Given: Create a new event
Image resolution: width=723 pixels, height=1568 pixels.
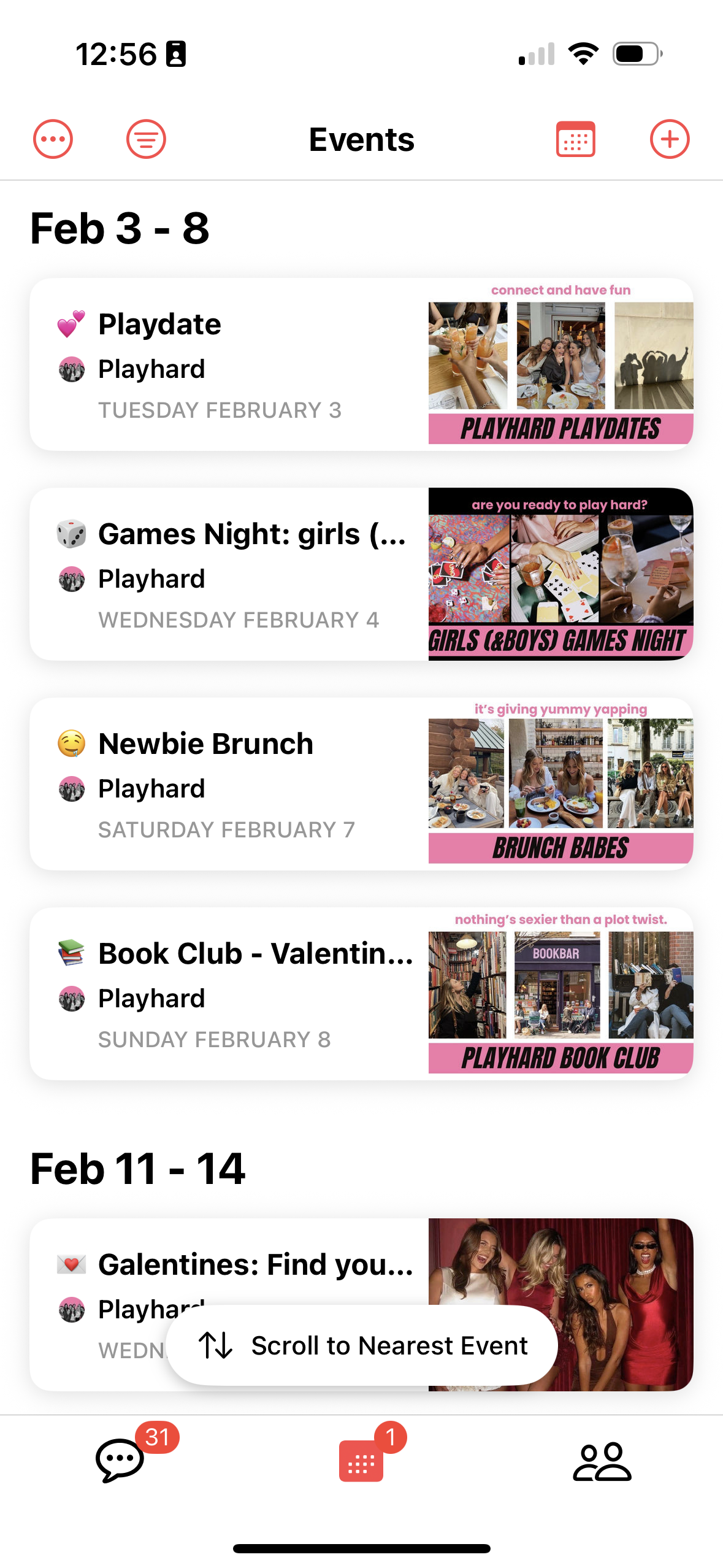Looking at the screenshot, I should tap(669, 139).
